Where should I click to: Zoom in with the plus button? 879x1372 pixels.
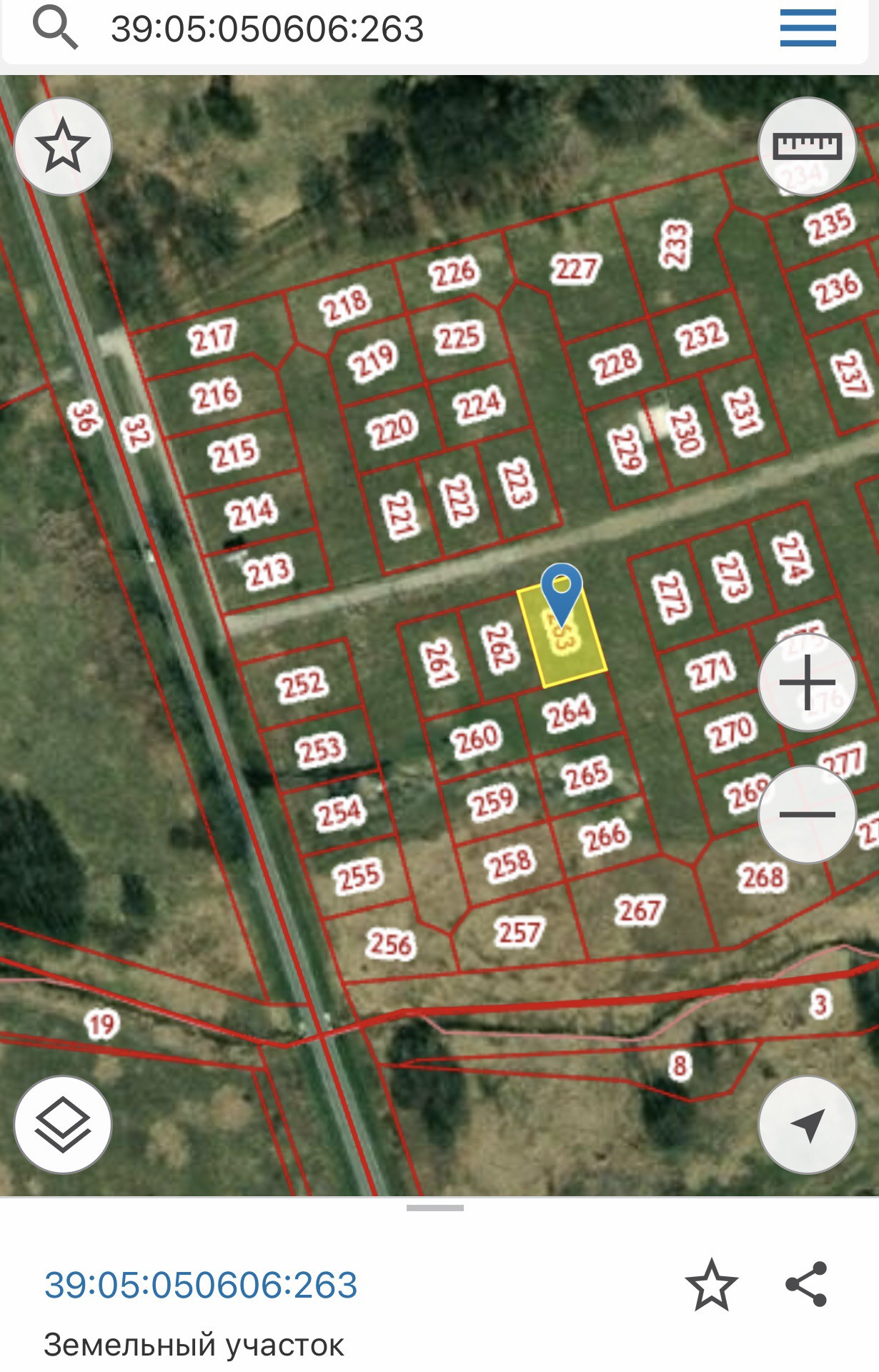pos(807,682)
